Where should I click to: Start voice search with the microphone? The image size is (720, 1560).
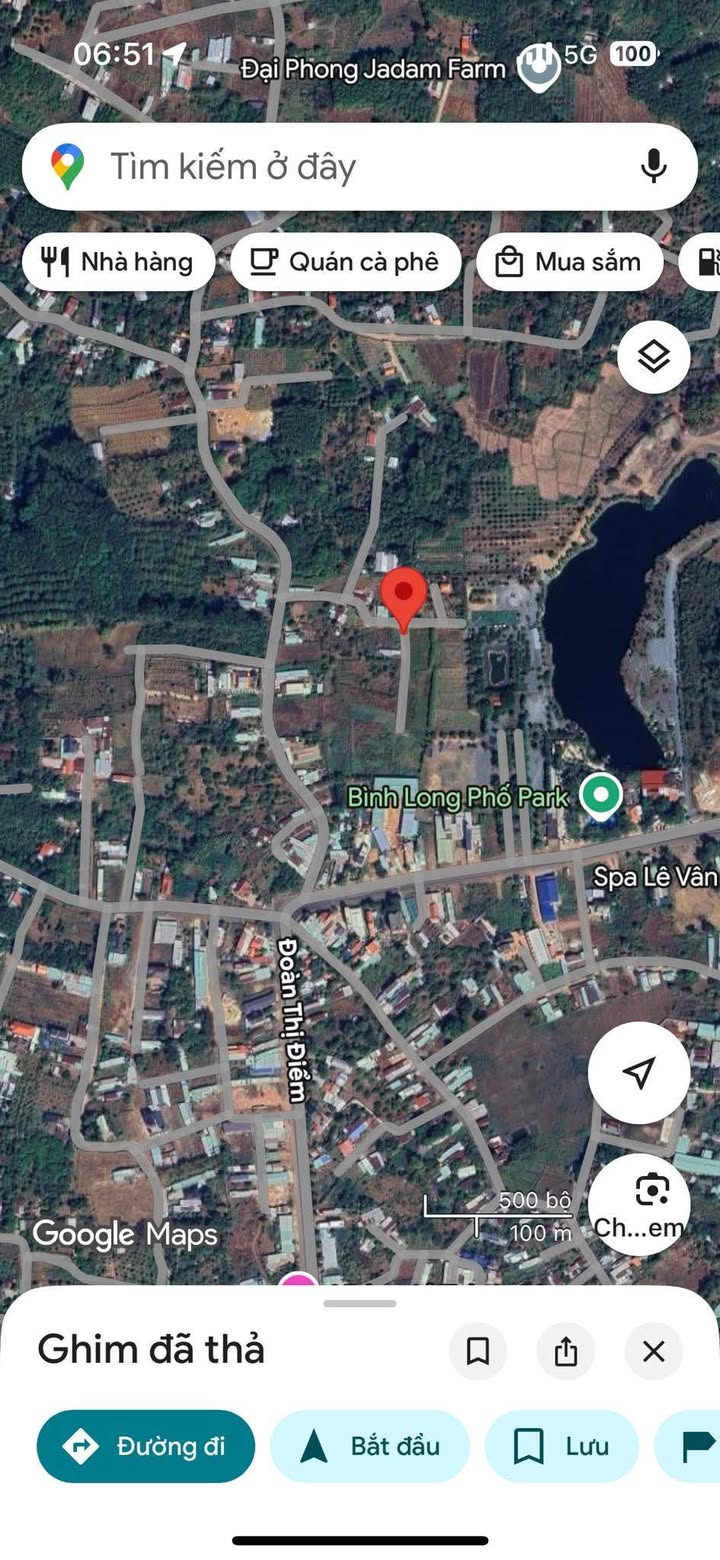click(x=653, y=166)
